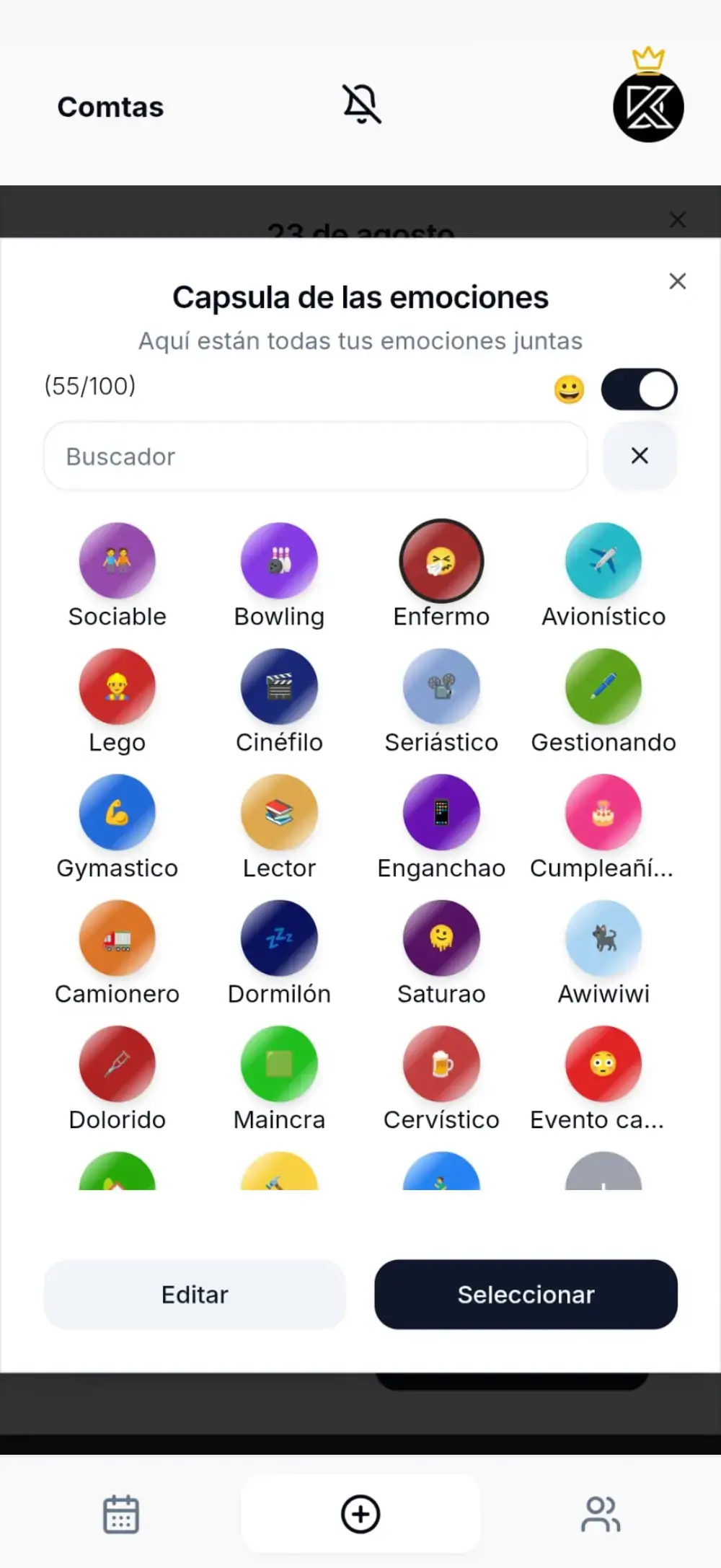Tap the plus button to add entry
The height and width of the screenshot is (1568, 721).
360,1512
